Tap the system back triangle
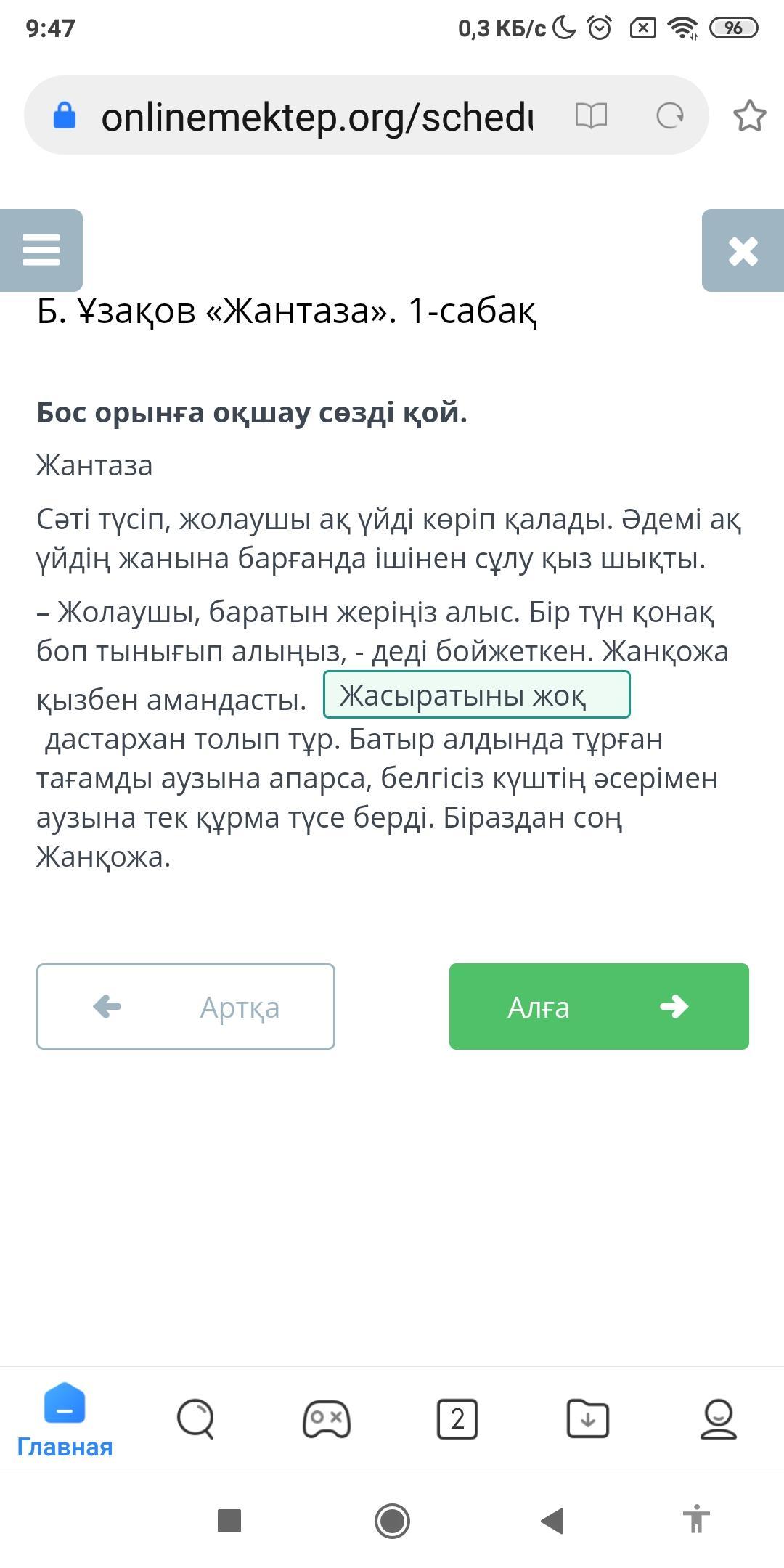 (x=553, y=1520)
